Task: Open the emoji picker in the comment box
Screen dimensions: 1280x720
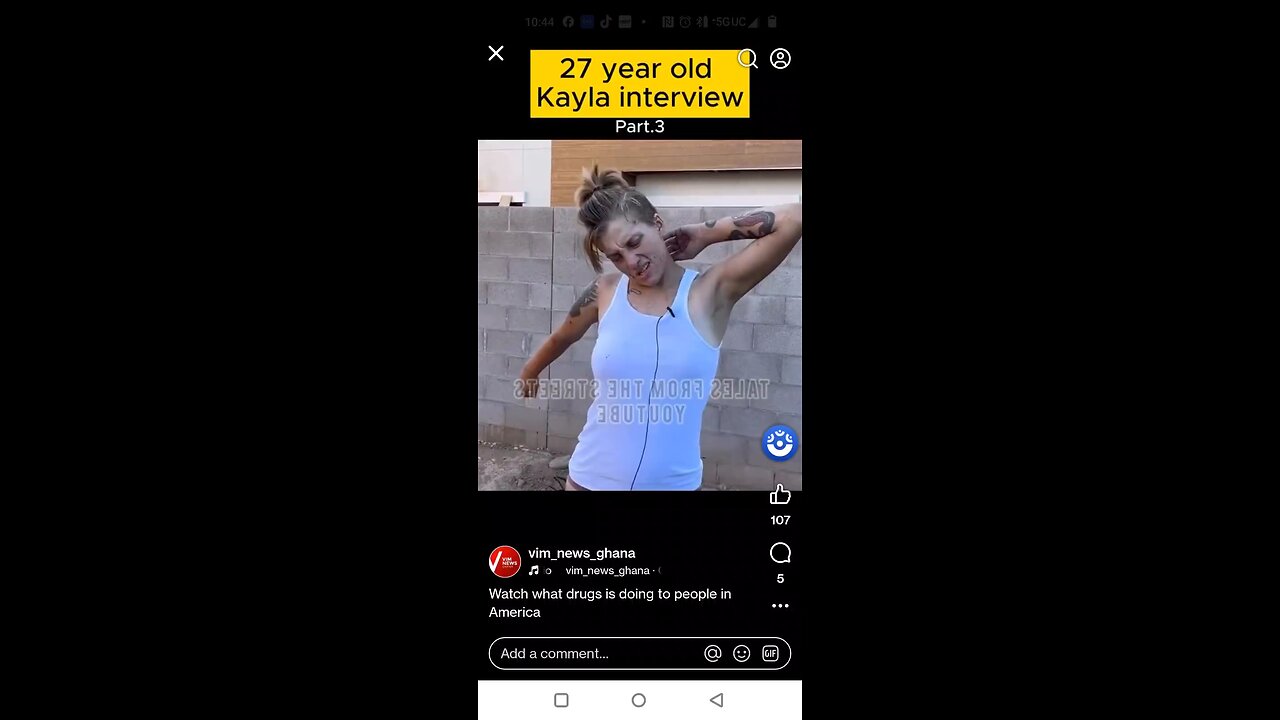Action: [x=742, y=654]
